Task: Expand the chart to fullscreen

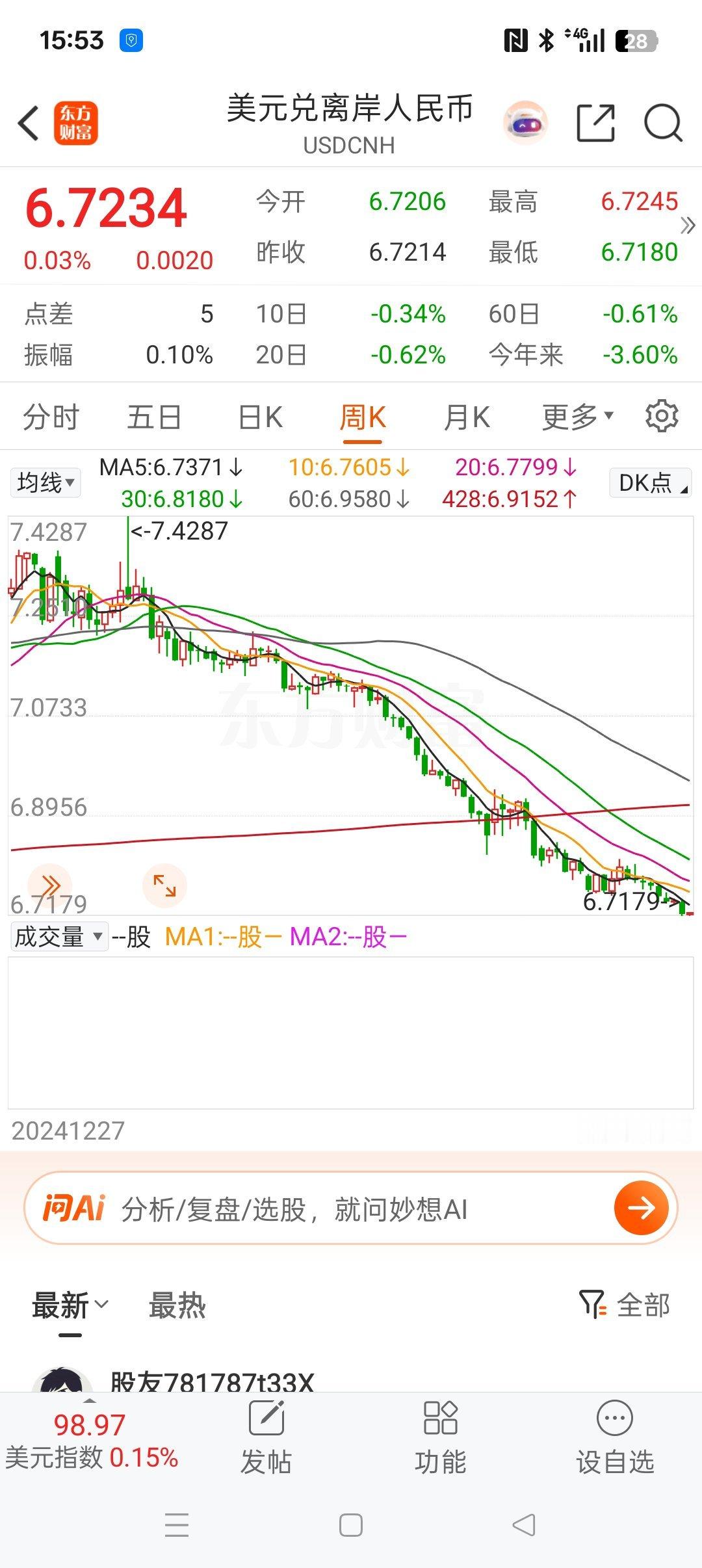Action: [x=164, y=885]
